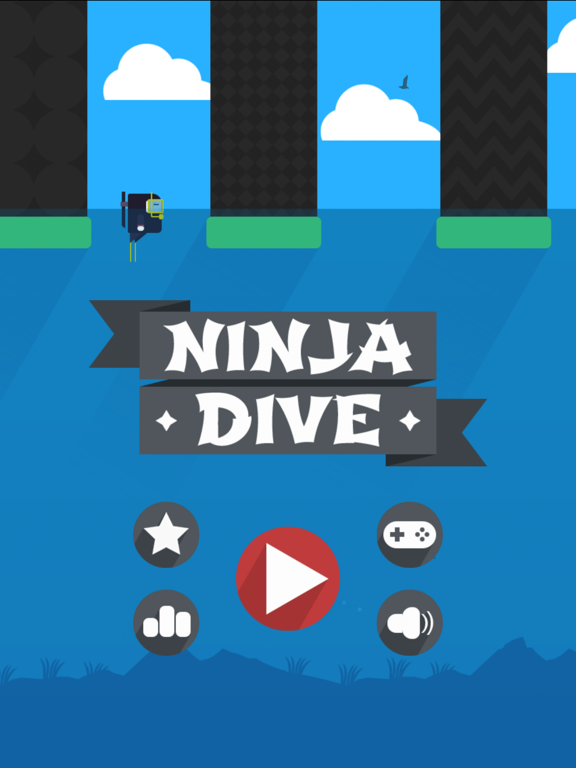Mute the sound with the speaker icon
The width and height of the screenshot is (576, 768).
point(409,623)
